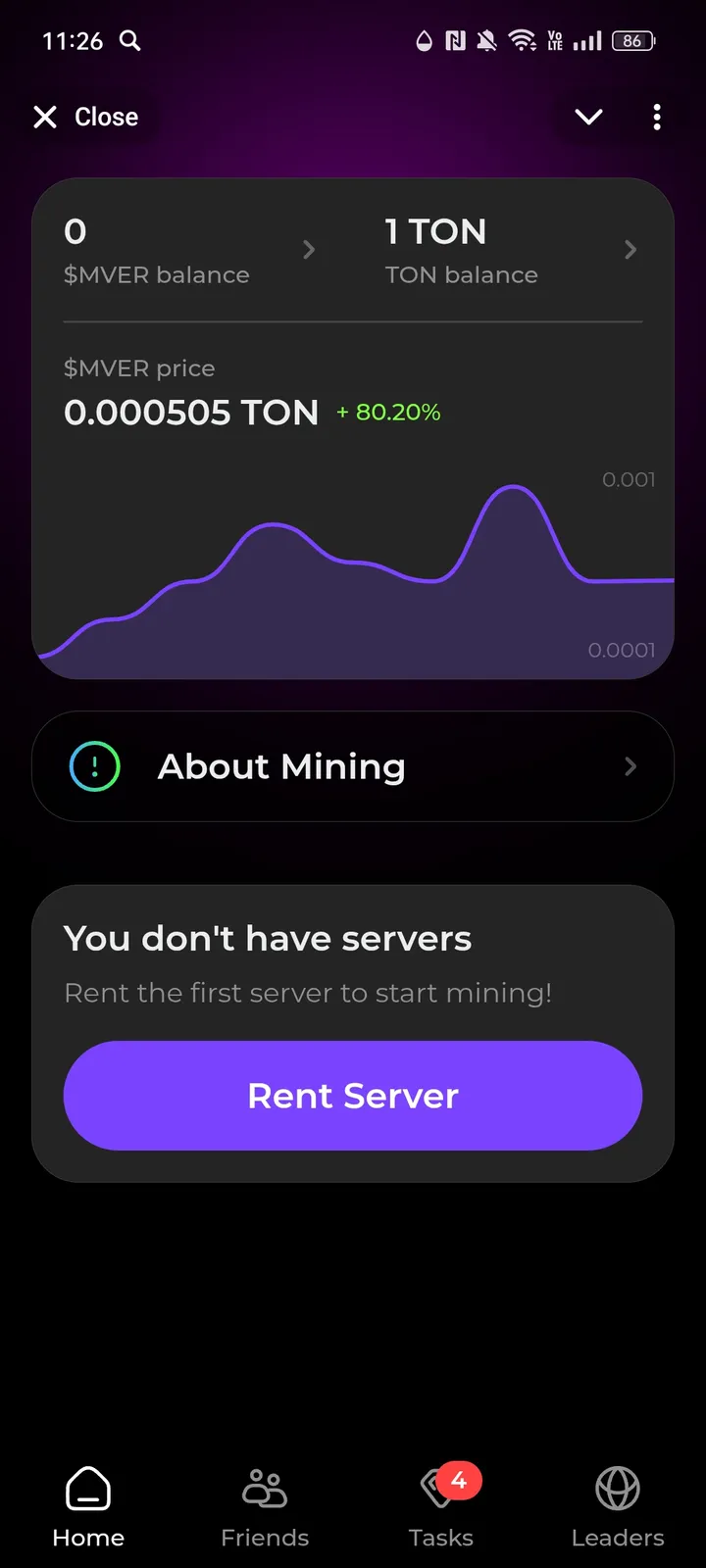Select the purple price chart area
This screenshot has width=706, height=1568.
(353, 578)
